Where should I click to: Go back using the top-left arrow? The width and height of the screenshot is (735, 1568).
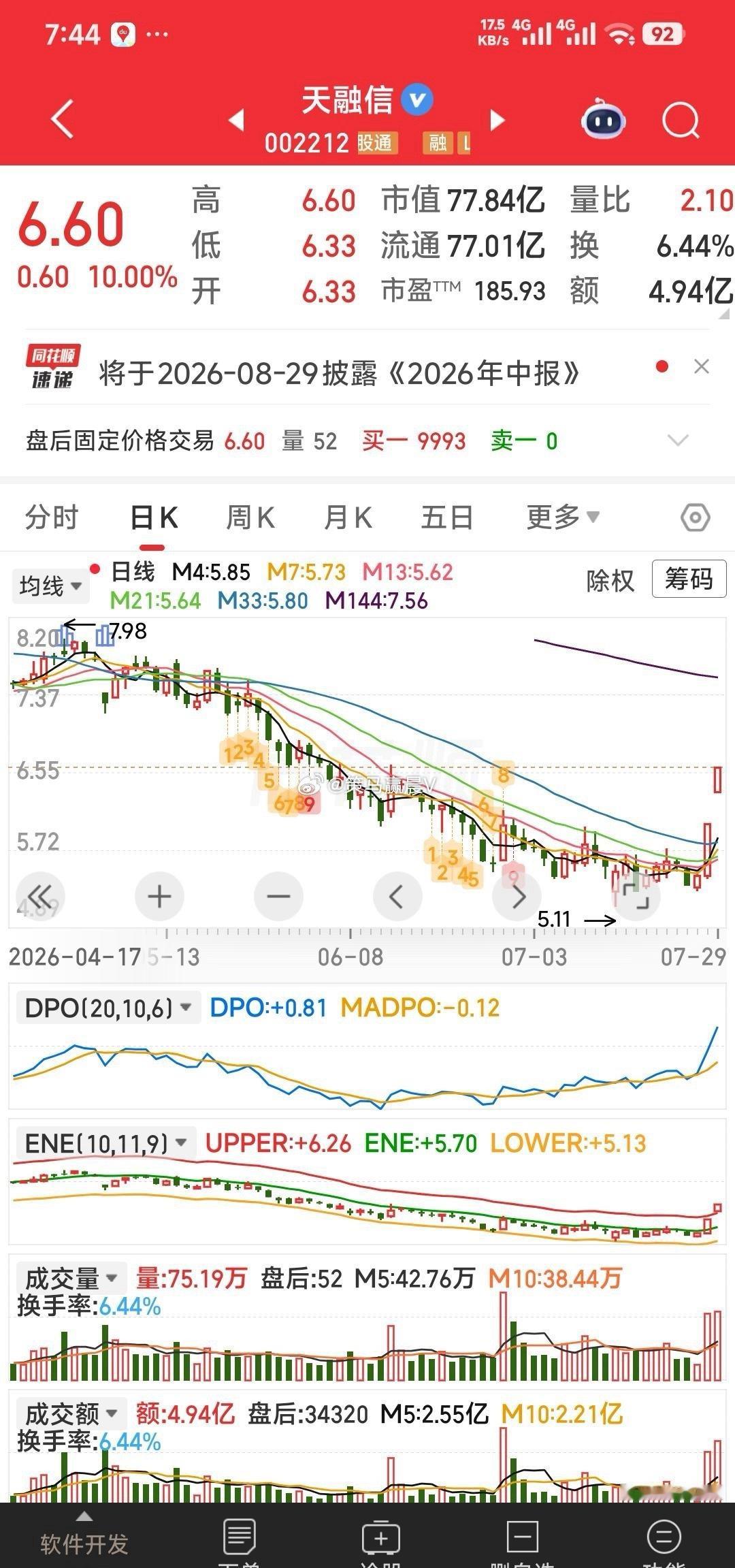pyautogui.click(x=62, y=119)
